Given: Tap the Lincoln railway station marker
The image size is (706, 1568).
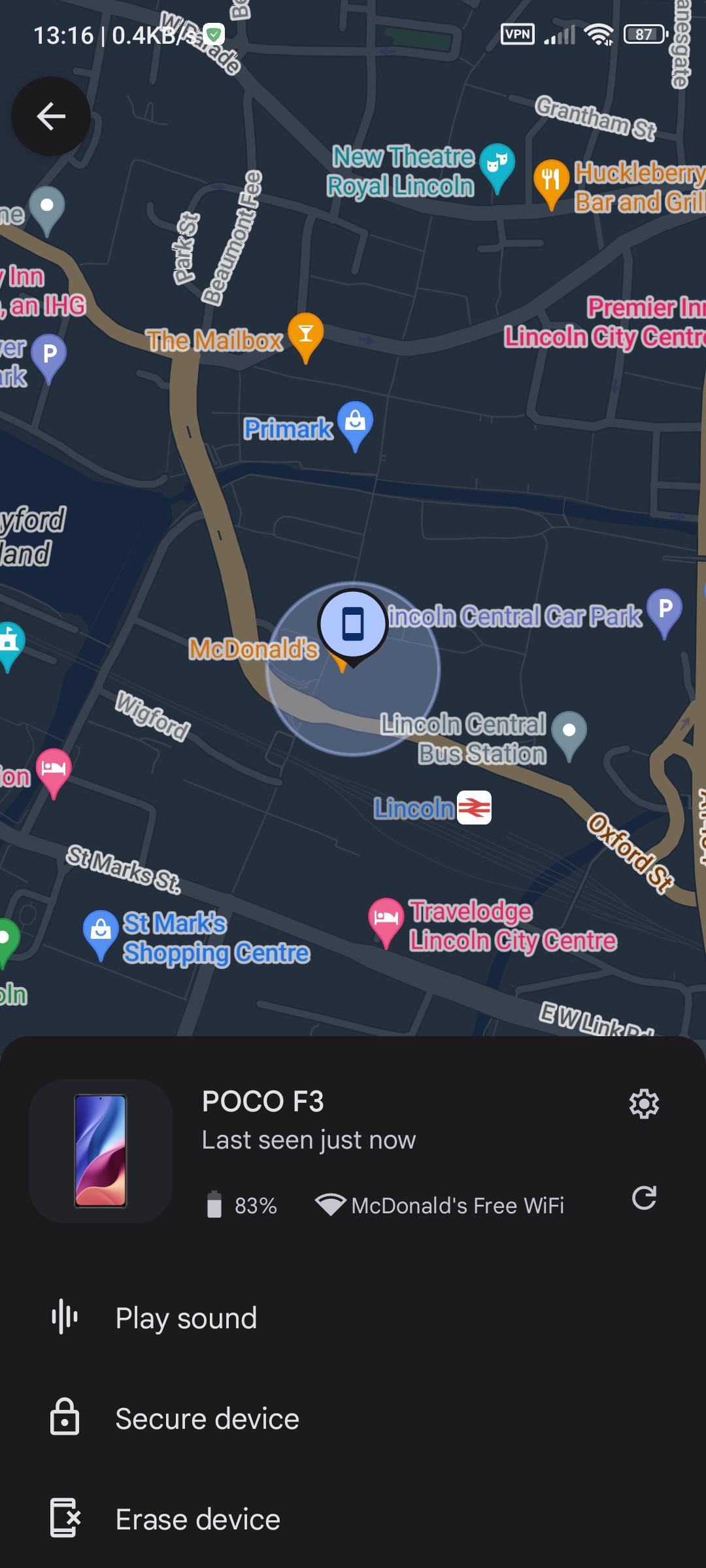Looking at the screenshot, I should point(474,808).
